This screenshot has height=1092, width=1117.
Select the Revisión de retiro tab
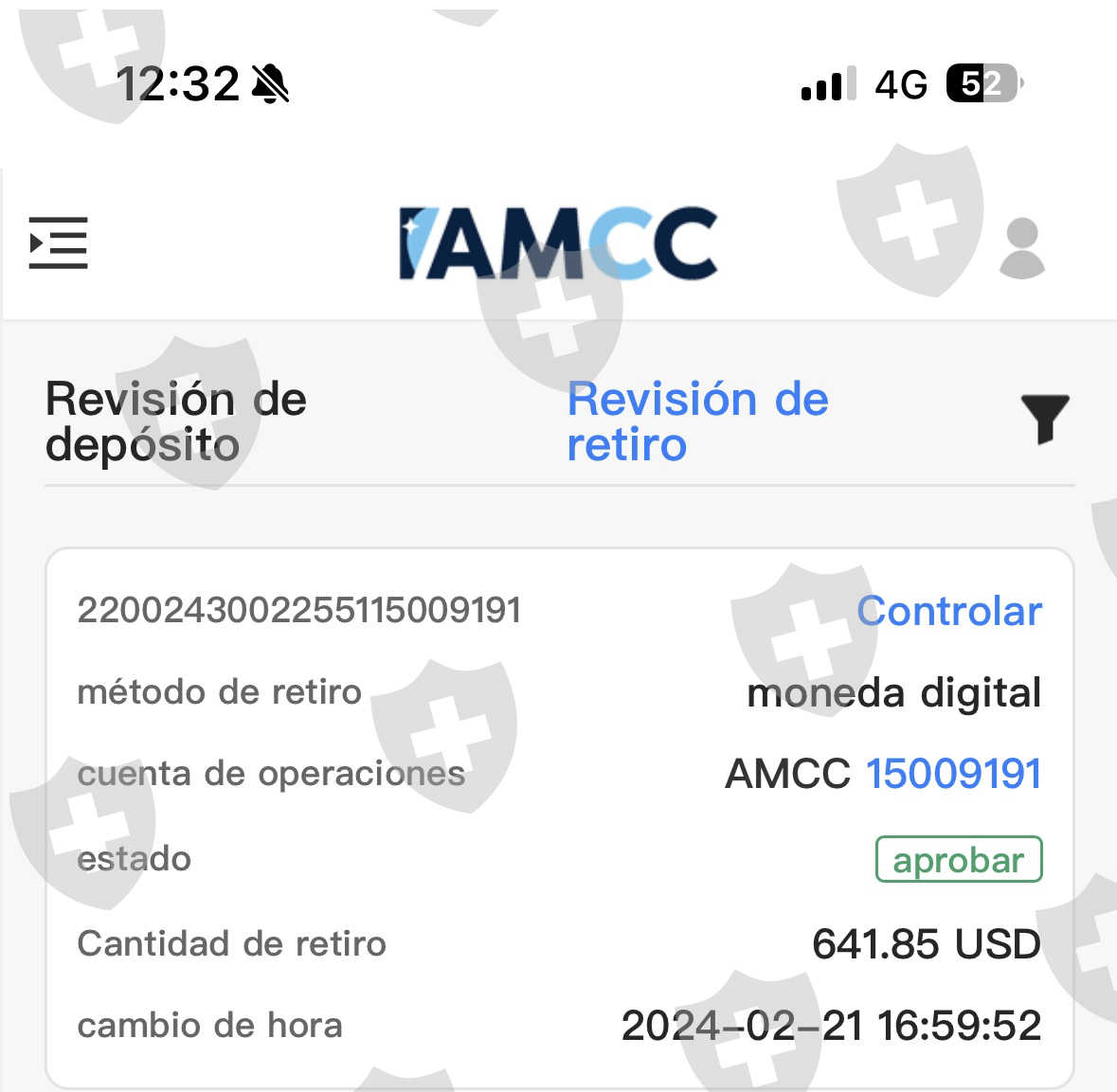click(x=697, y=421)
